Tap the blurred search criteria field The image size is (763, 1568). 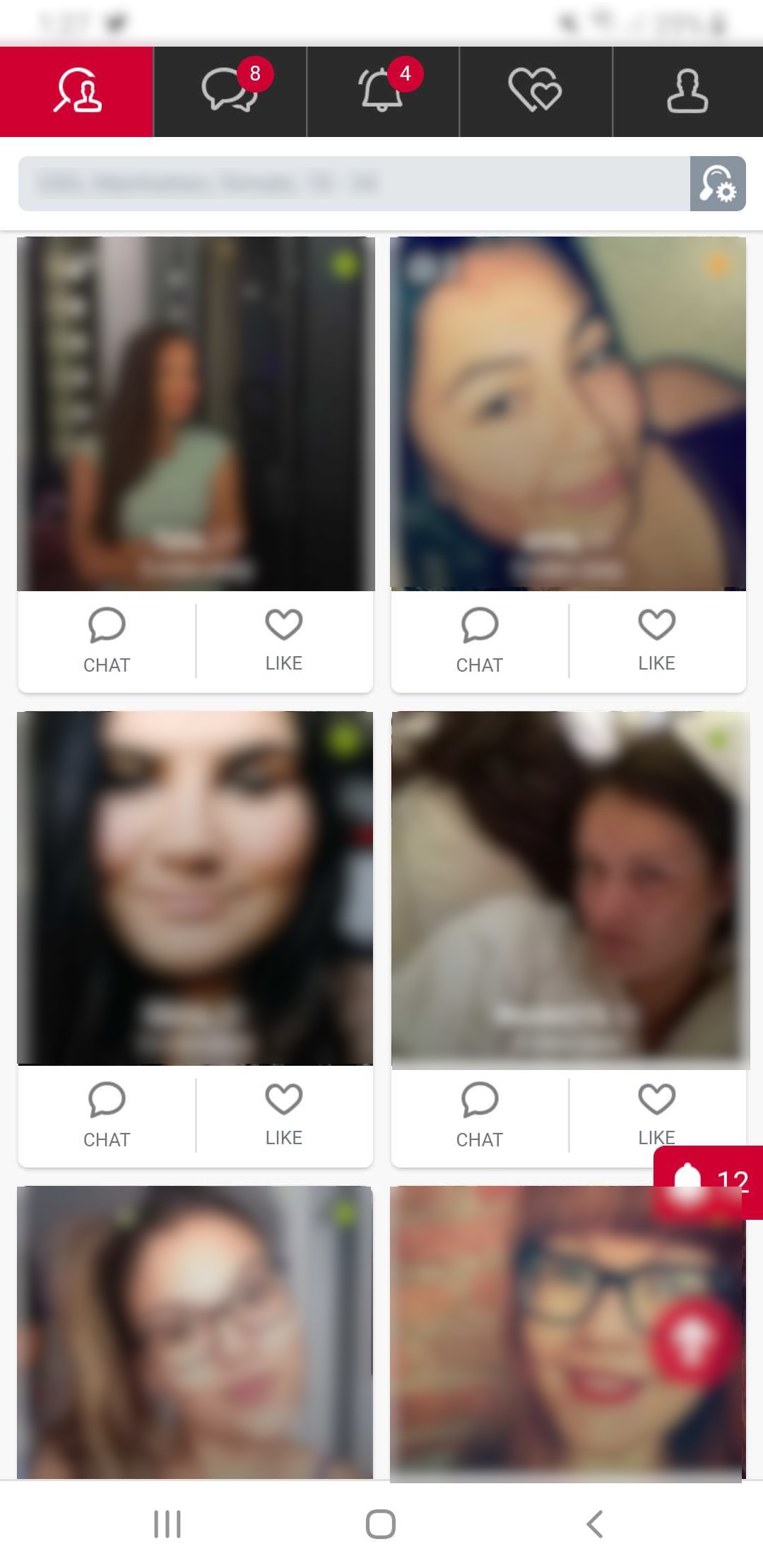pos(353,184)
